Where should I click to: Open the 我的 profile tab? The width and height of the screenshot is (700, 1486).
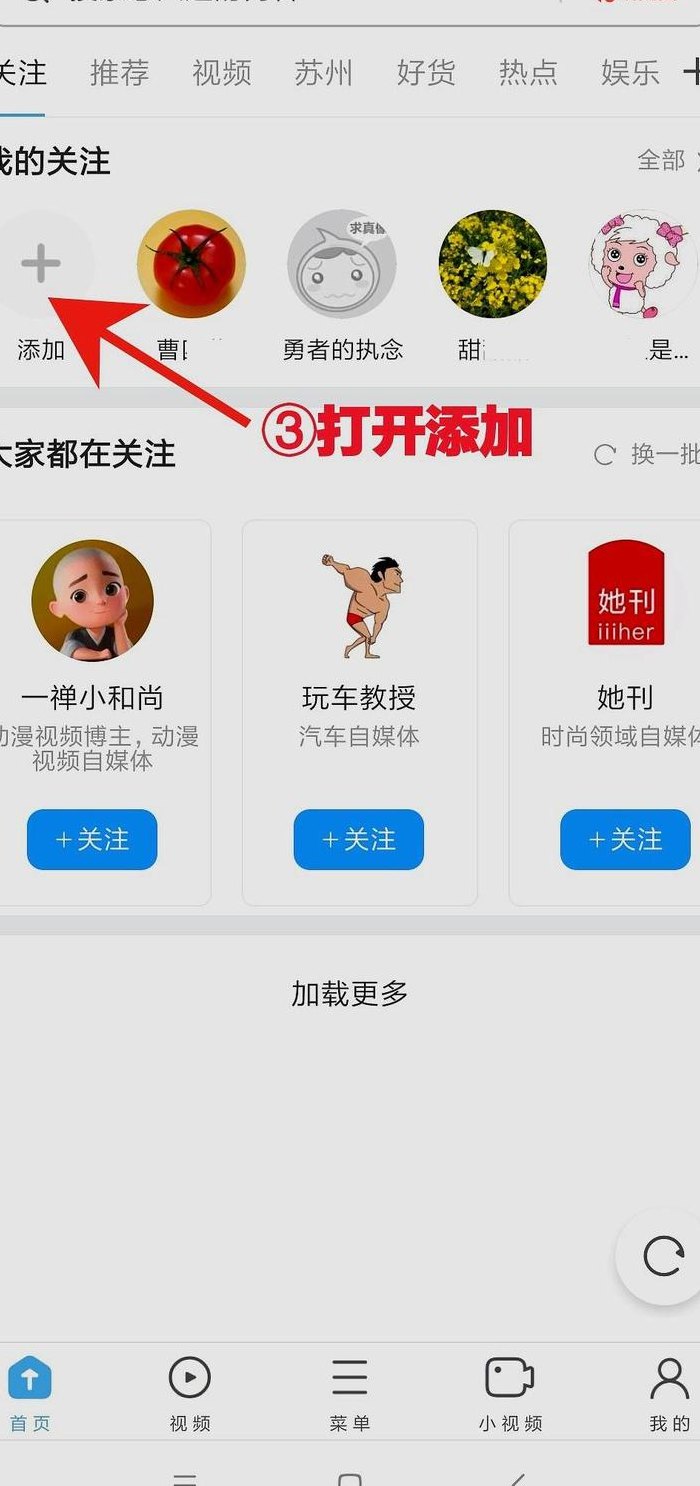[x=669, y=1394]
